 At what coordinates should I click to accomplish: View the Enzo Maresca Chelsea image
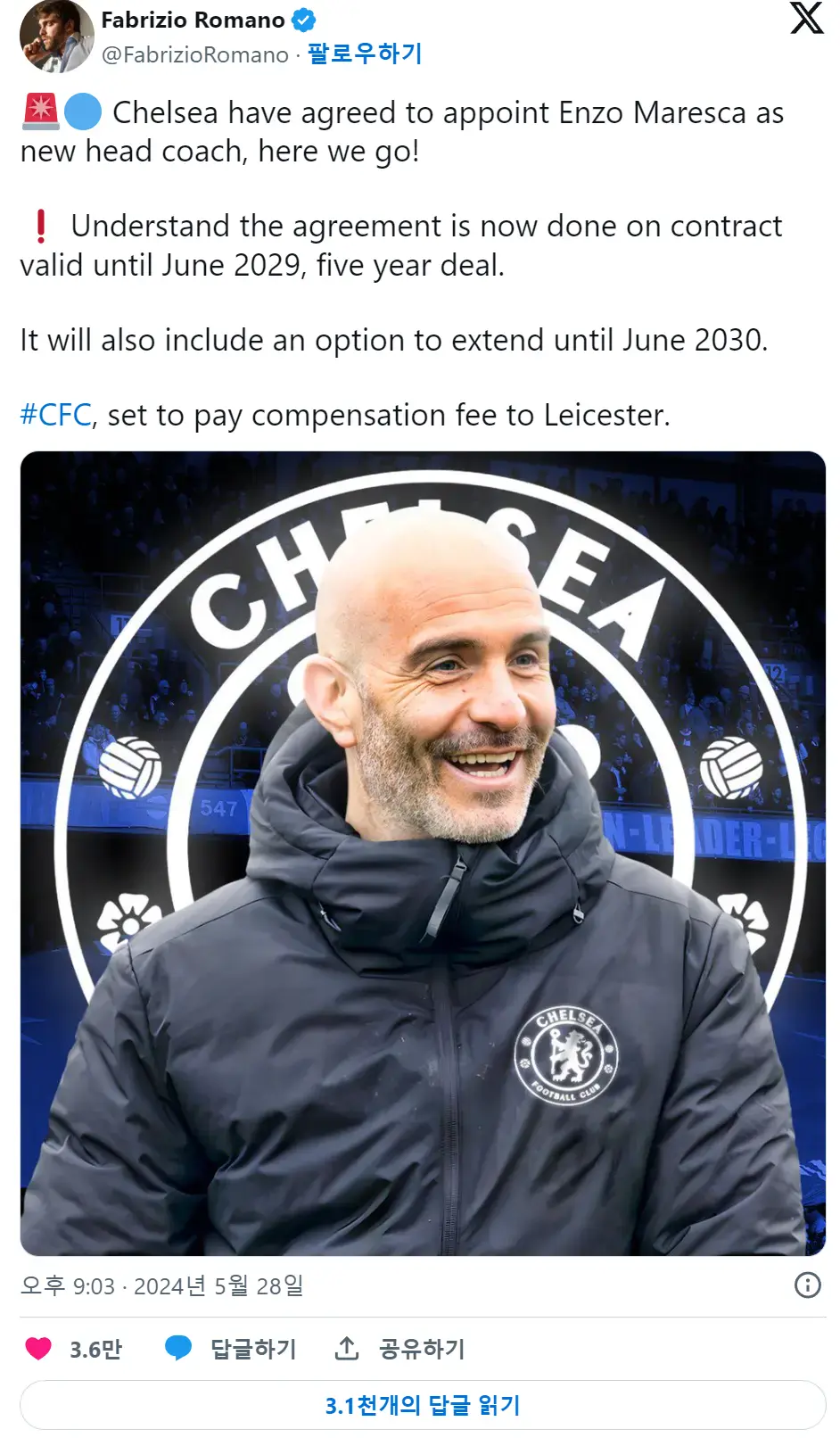tap(423, 853)
